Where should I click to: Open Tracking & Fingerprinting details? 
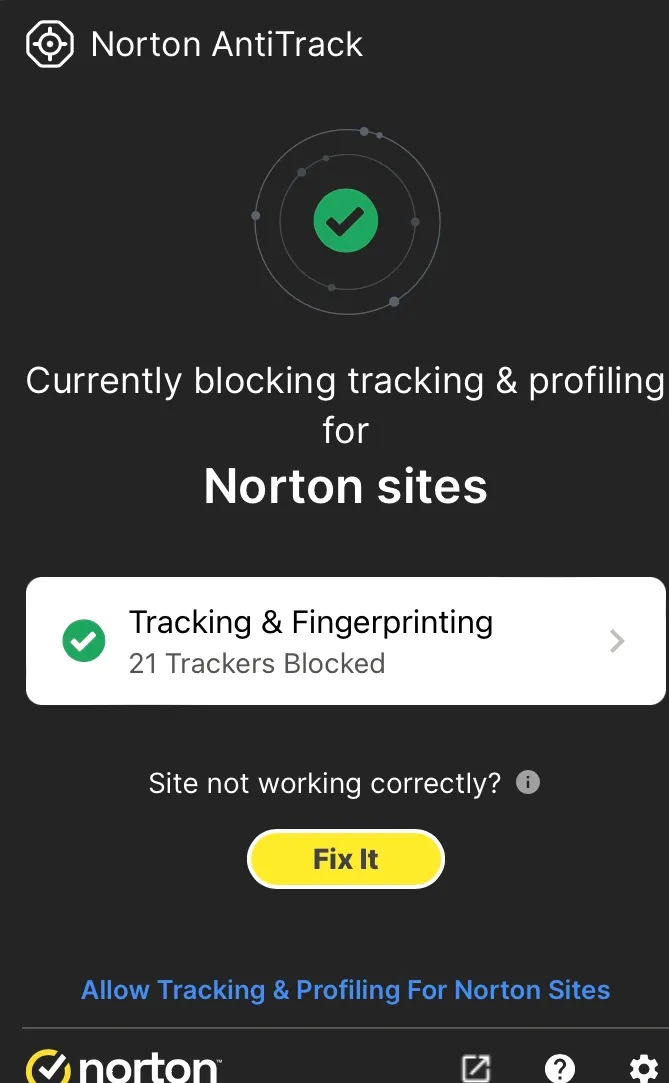tap(345, 641)
